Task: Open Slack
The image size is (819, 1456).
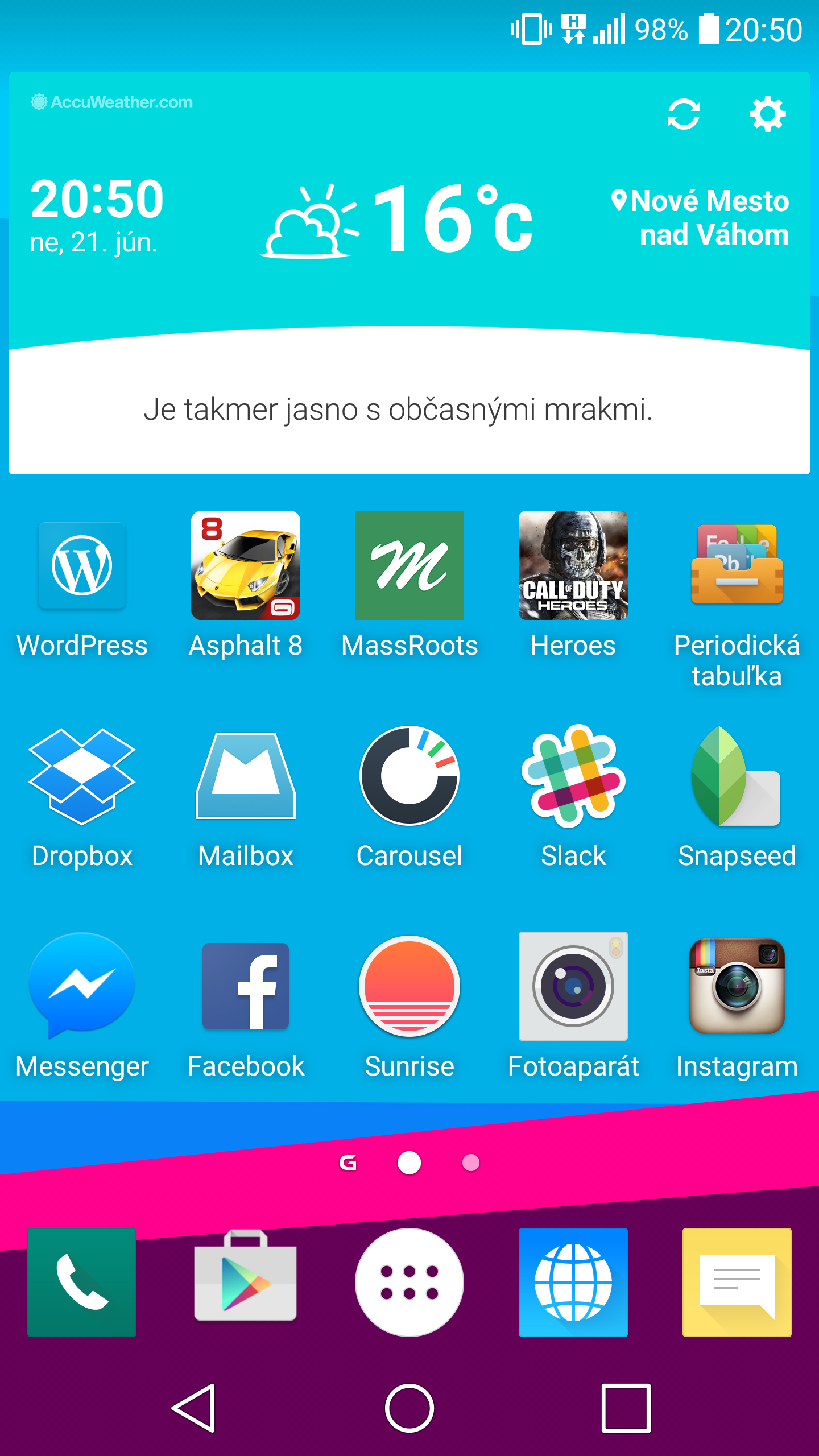Action: tap(573, 776)
